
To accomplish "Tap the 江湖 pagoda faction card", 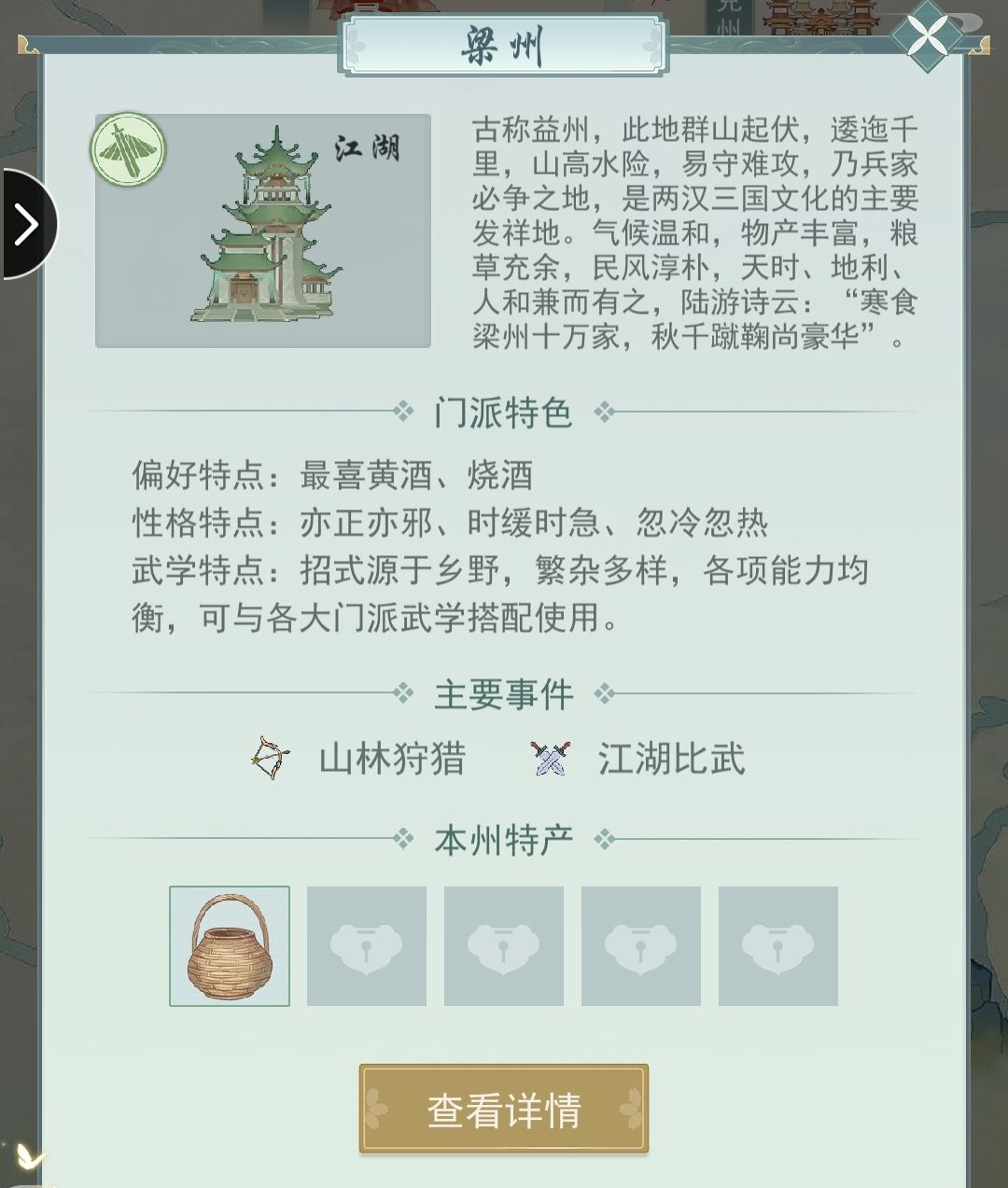I will click(263, 231).
